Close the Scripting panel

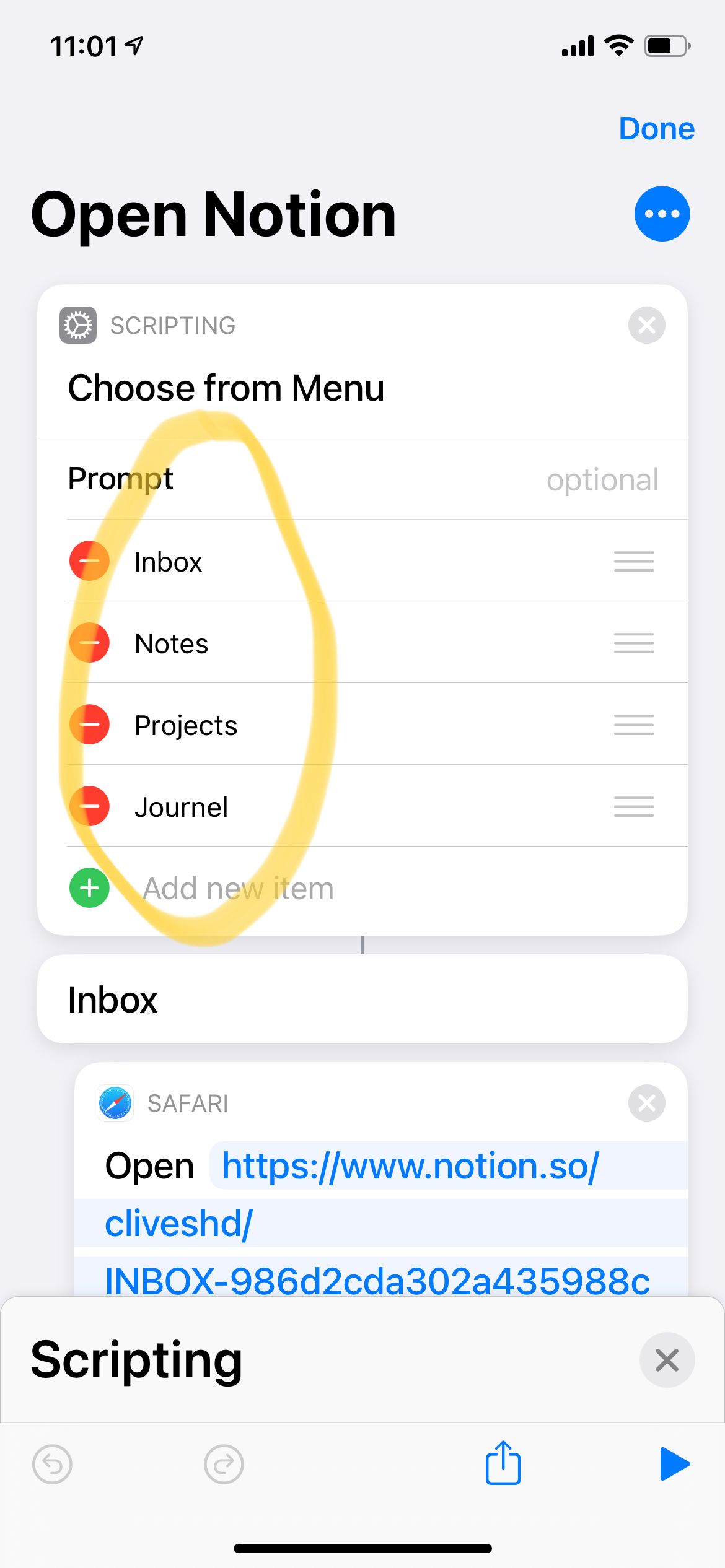[666, 1360]
